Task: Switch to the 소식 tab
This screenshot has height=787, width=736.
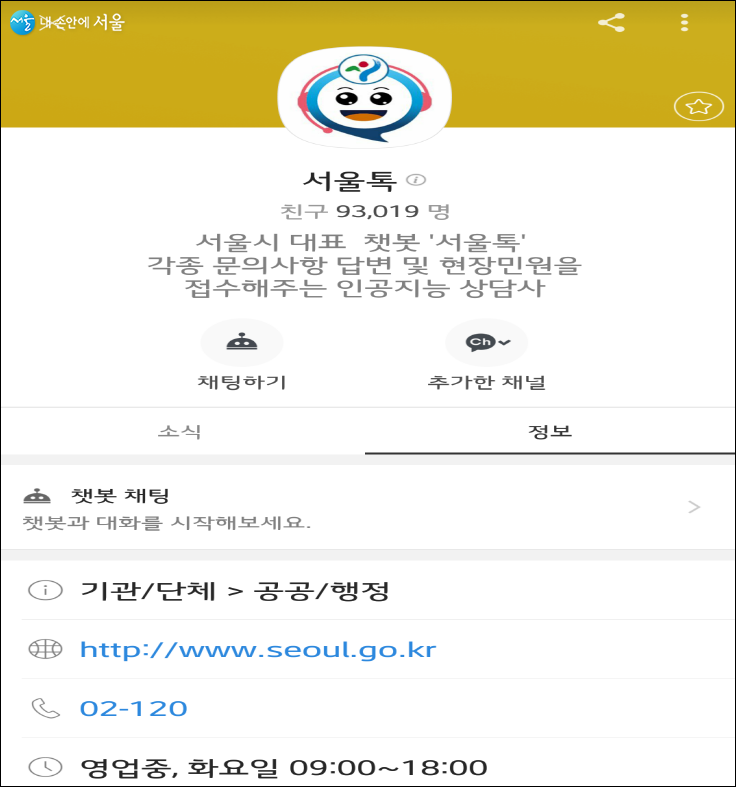Action: click(182, 432)
